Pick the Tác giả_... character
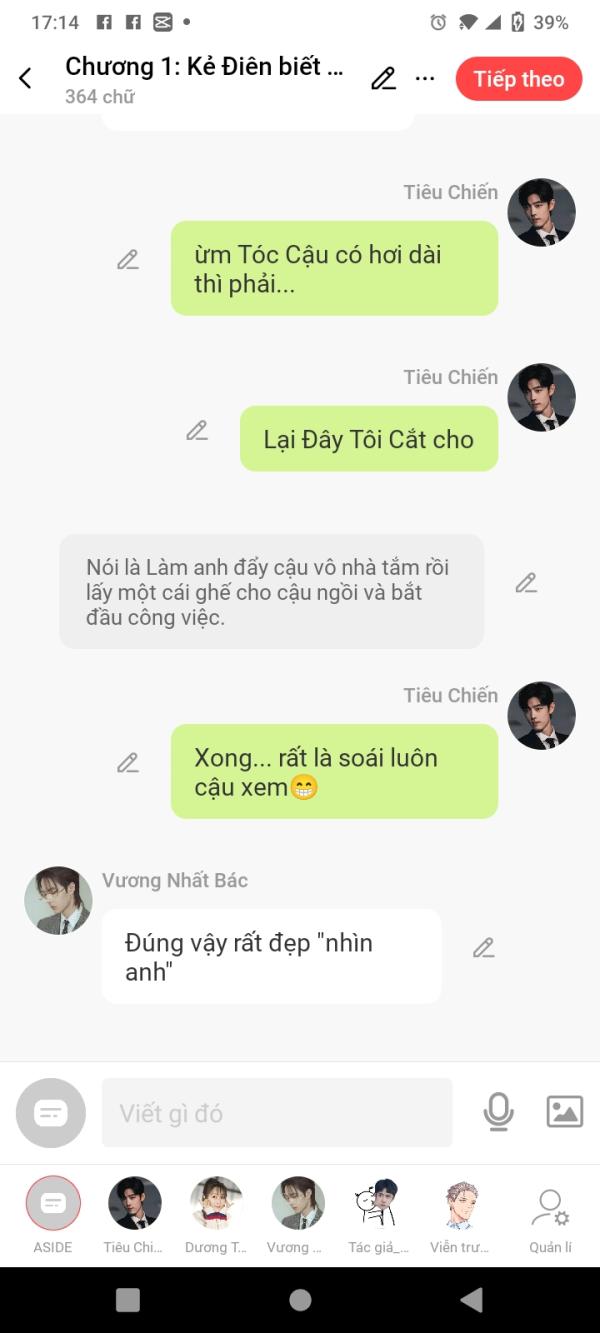The image size is (600, 1333). [378, 1215]
